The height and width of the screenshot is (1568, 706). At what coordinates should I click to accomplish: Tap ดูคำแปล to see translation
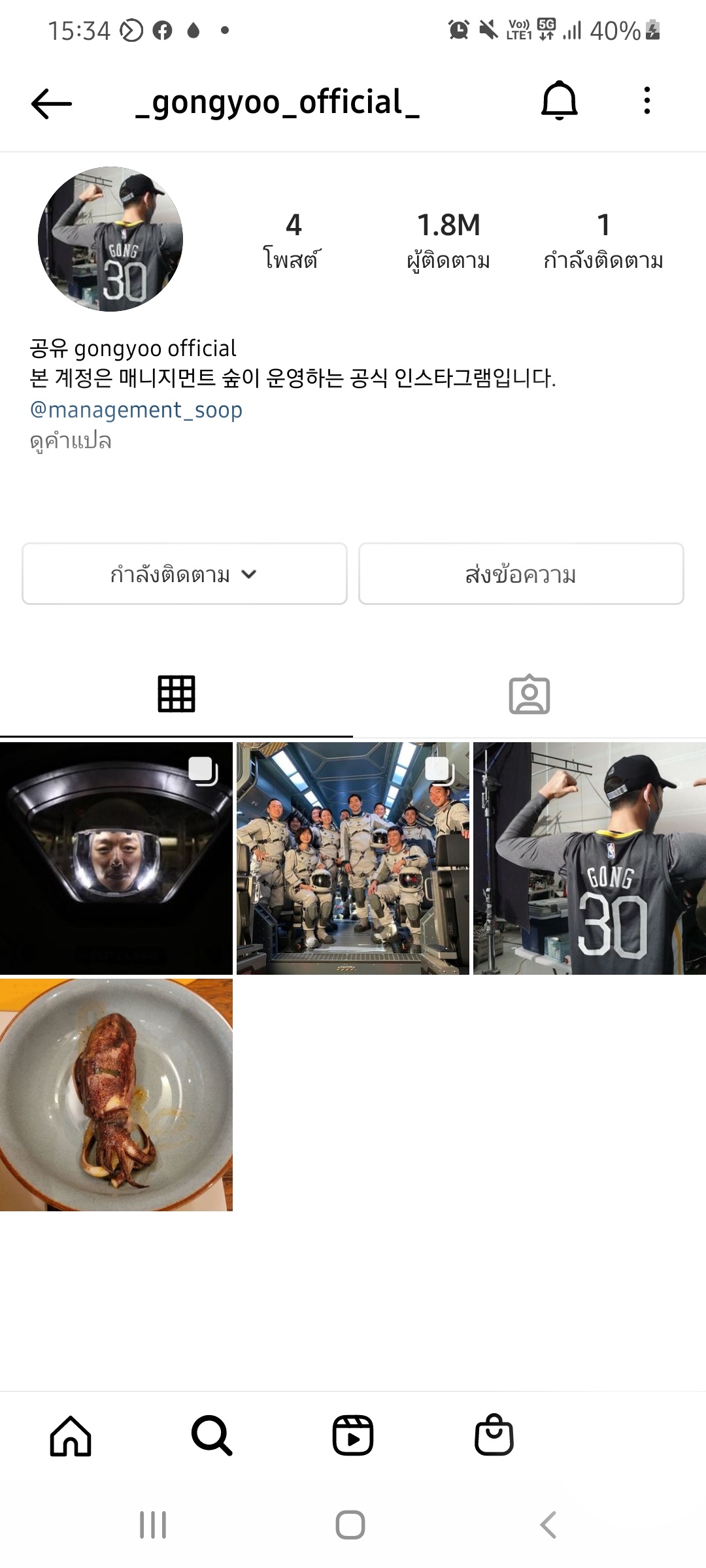(71, 441)
